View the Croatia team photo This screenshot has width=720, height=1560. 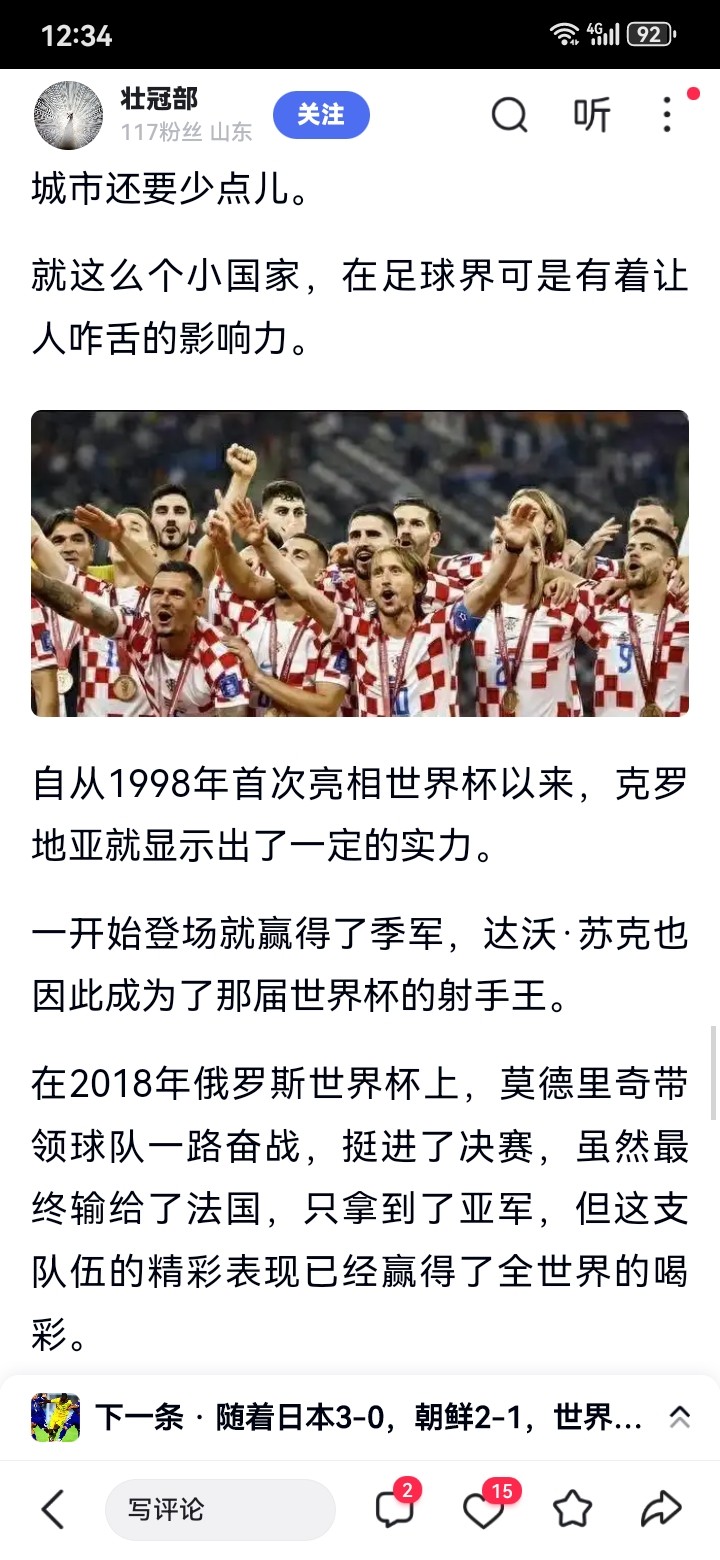[360, 563]
